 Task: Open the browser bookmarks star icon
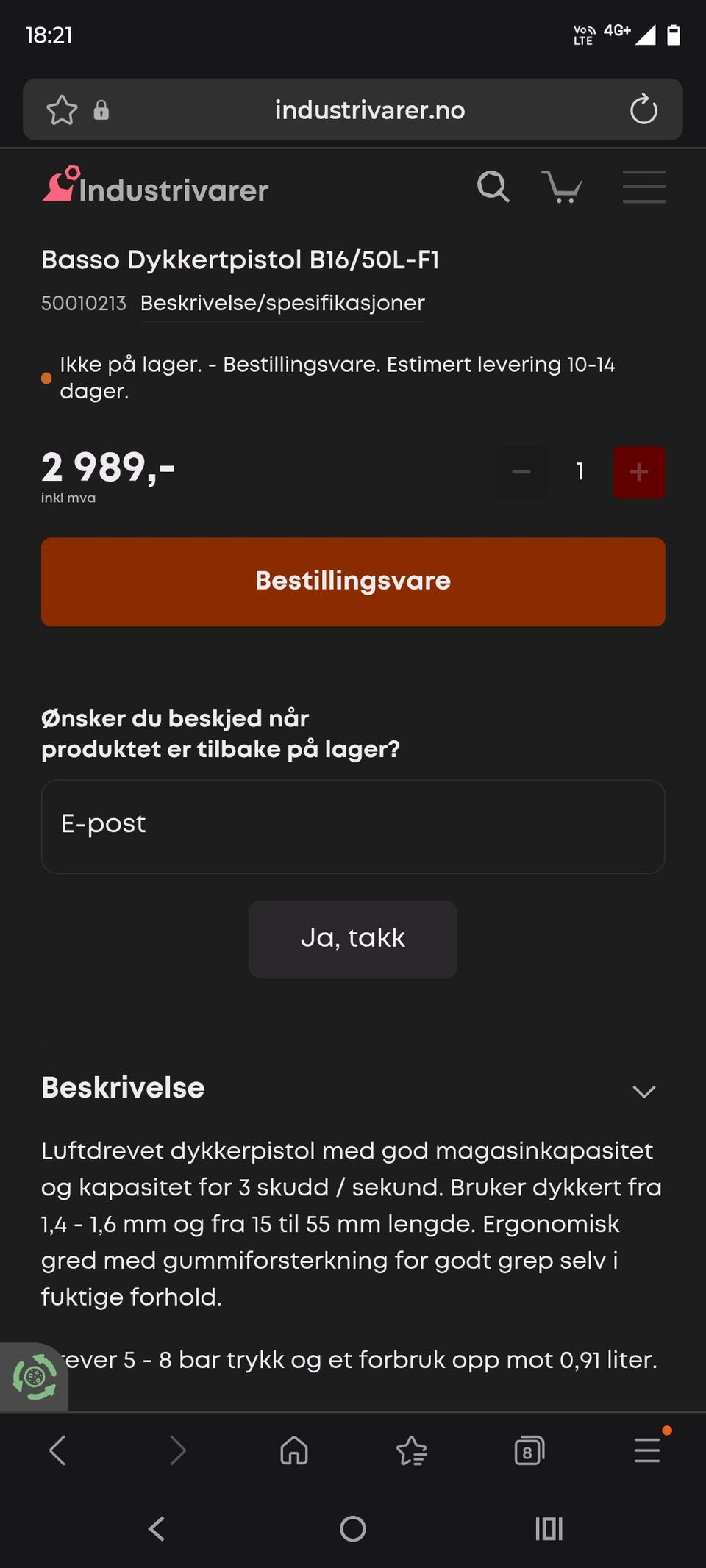click(x=63, y=110)
